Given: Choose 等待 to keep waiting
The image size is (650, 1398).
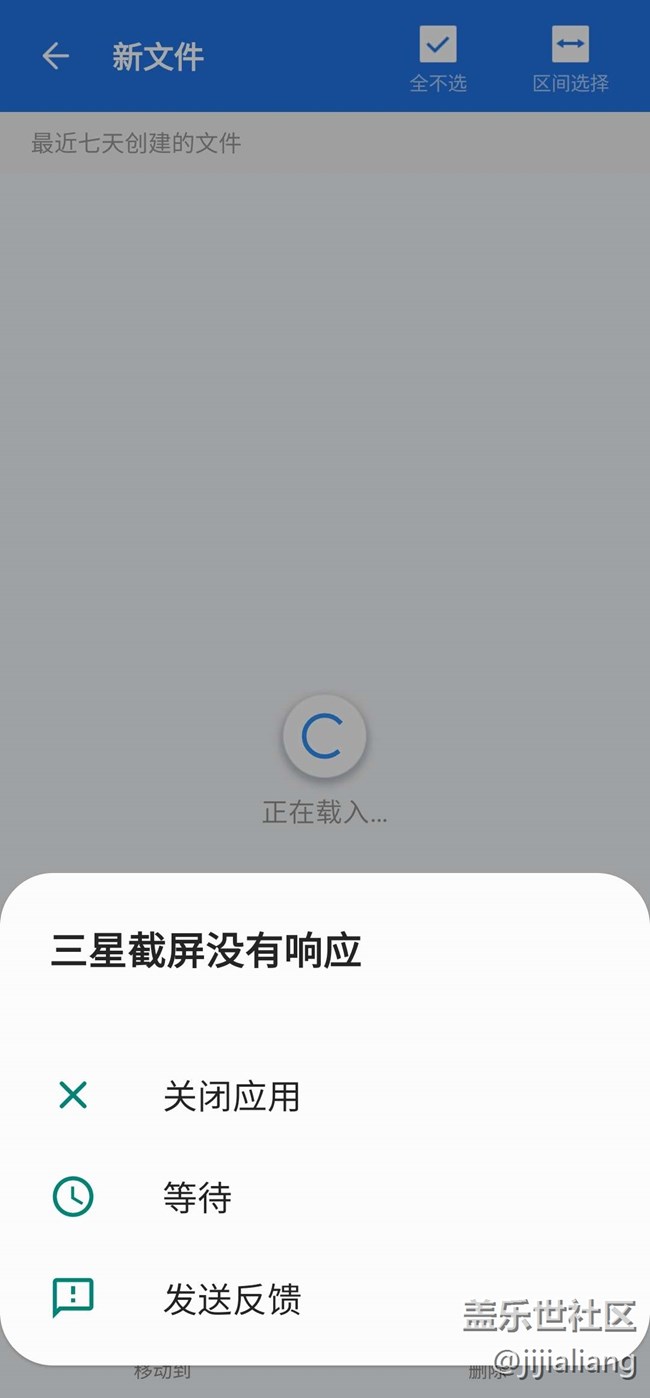Looking at the screenshot, I should [x=197, y=1197].
